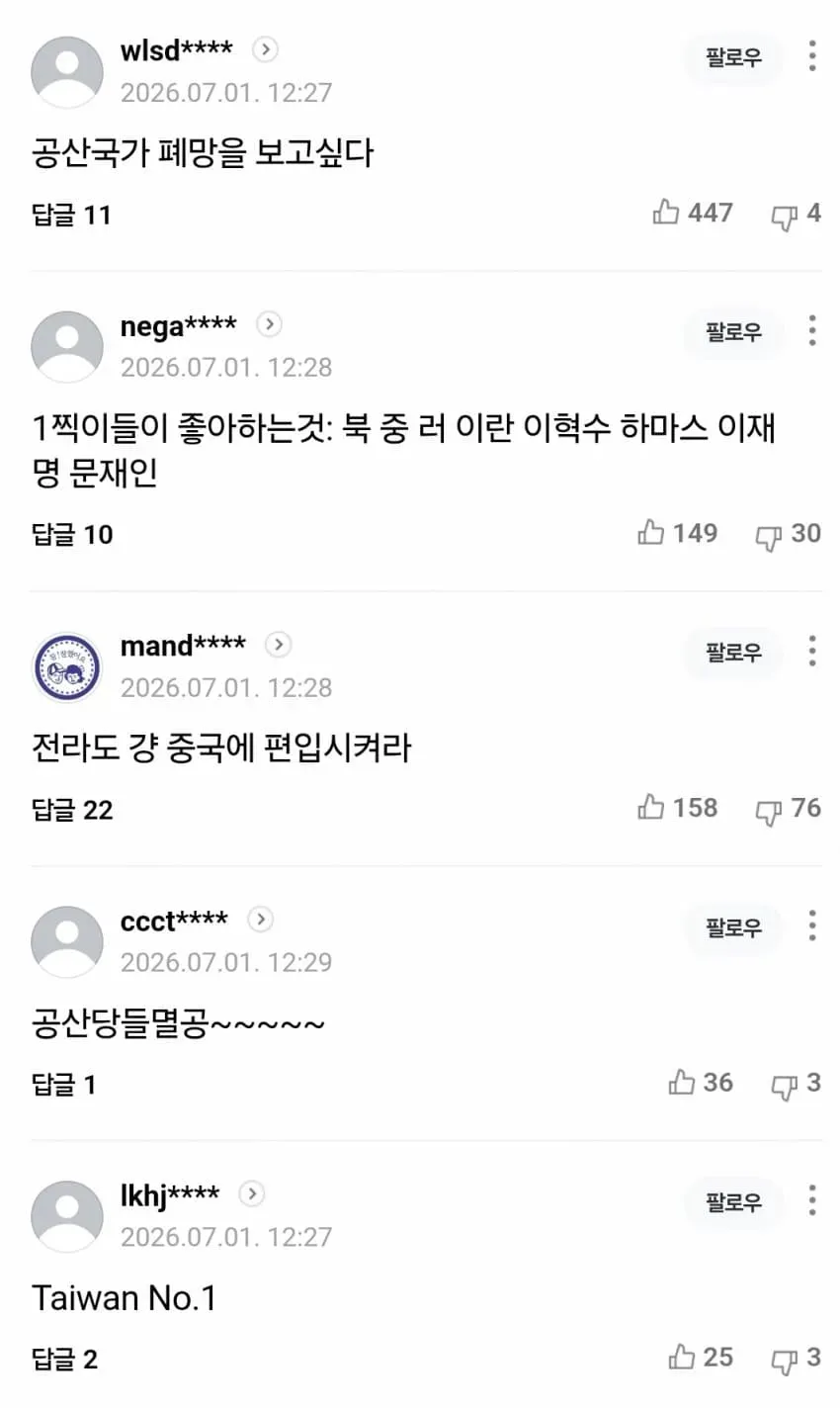Open overflow menu on nega**** comment
Image resolution: width=840 pixels, height=1408 pixels.
[x=812, y=331]
